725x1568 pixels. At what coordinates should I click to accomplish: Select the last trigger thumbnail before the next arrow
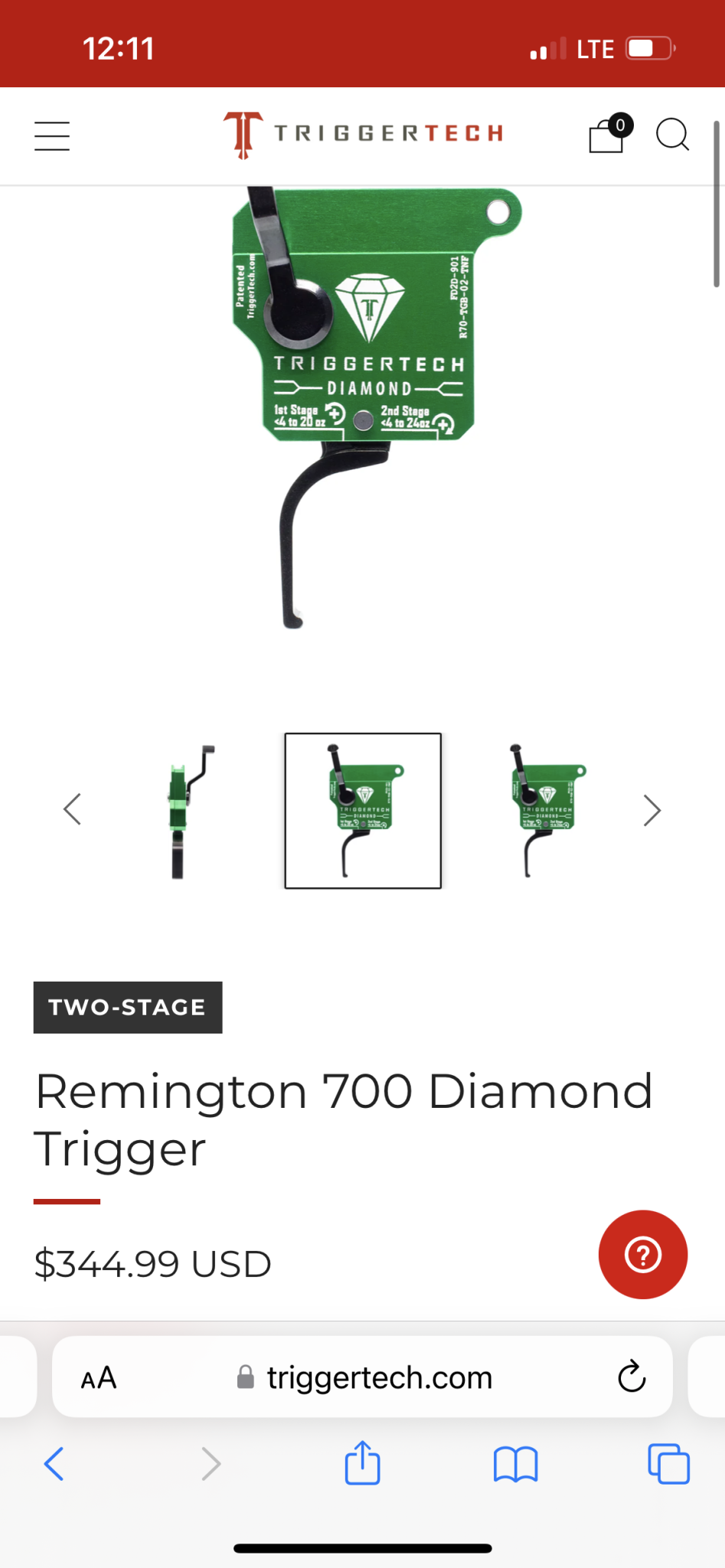[545, 811]
